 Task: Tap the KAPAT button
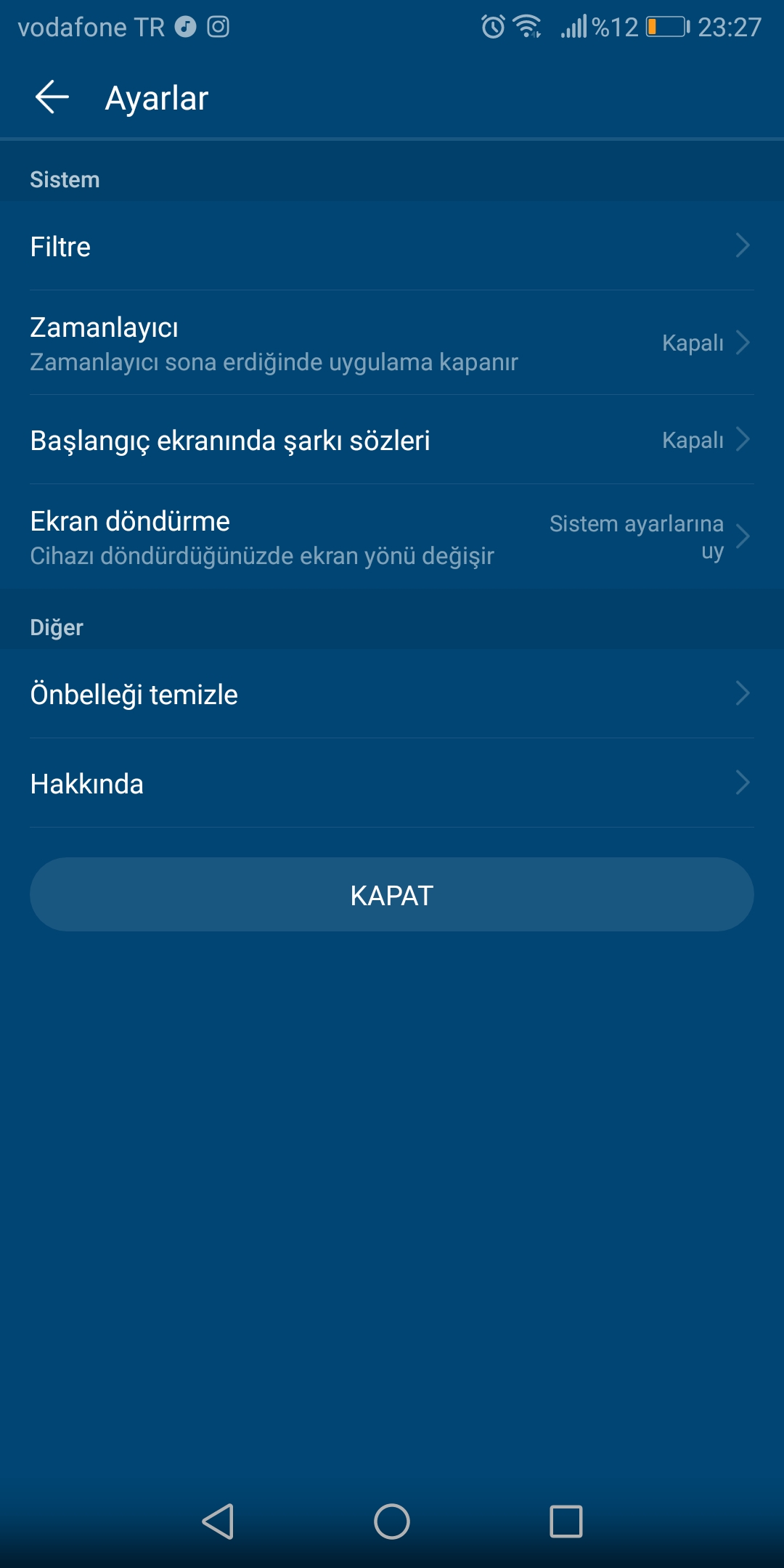[392, 895]
